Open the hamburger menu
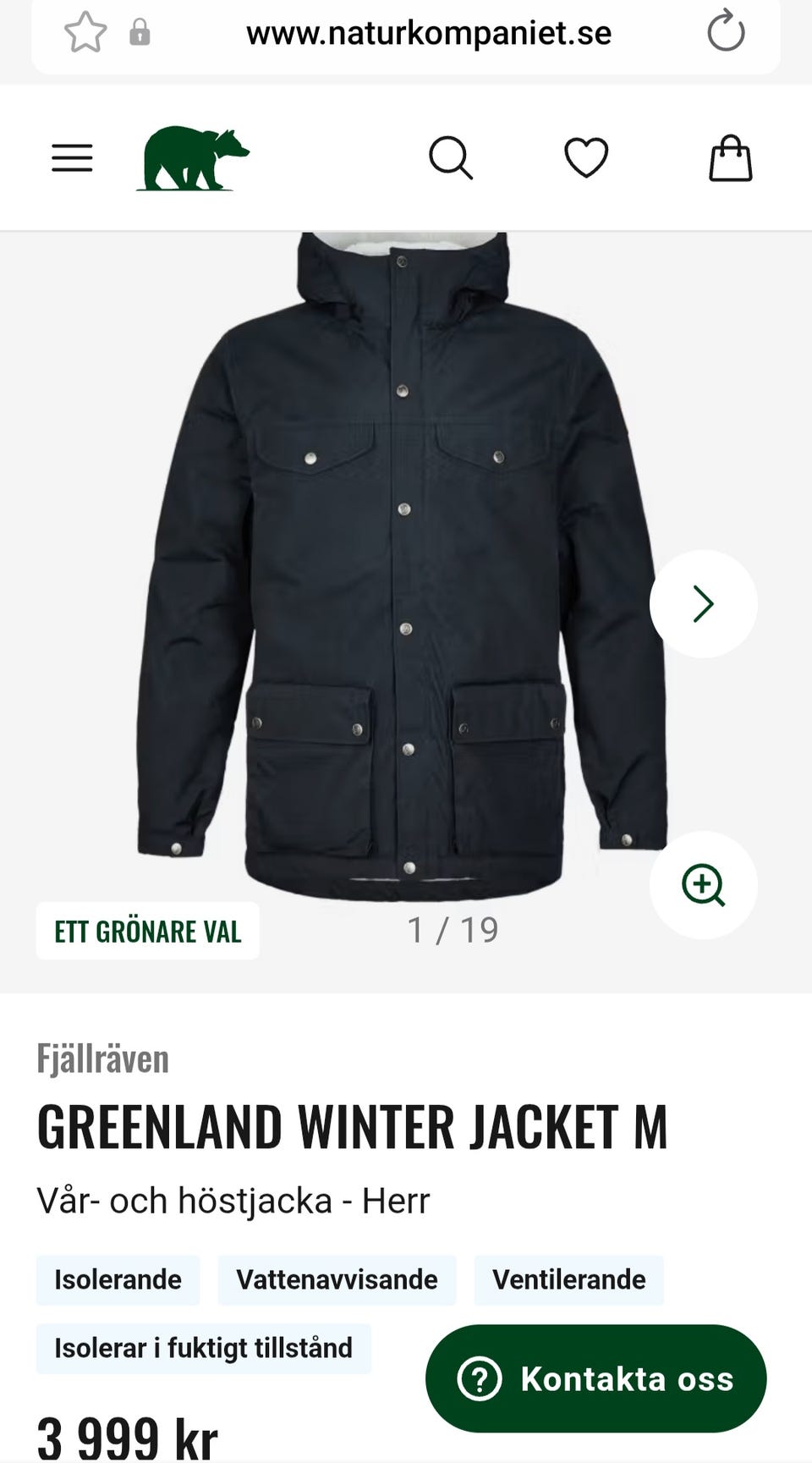The image size is (812, 1463). [72, 158]
